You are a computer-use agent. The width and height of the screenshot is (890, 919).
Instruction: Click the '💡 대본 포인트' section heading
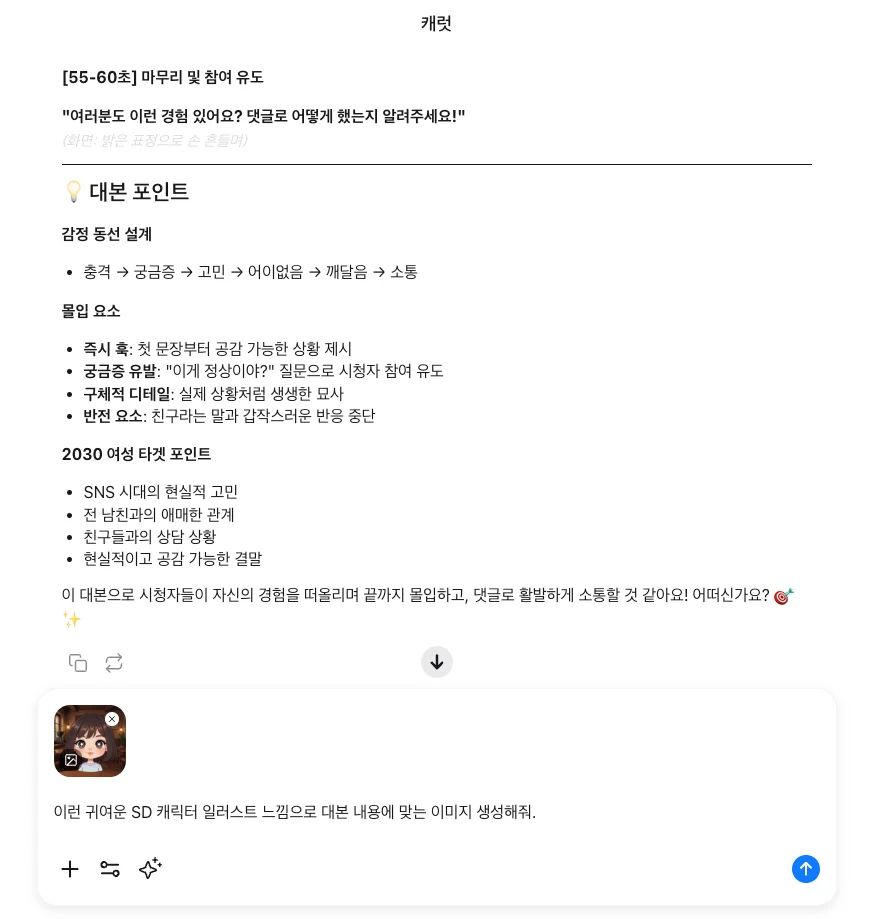(x=126, y=192)
